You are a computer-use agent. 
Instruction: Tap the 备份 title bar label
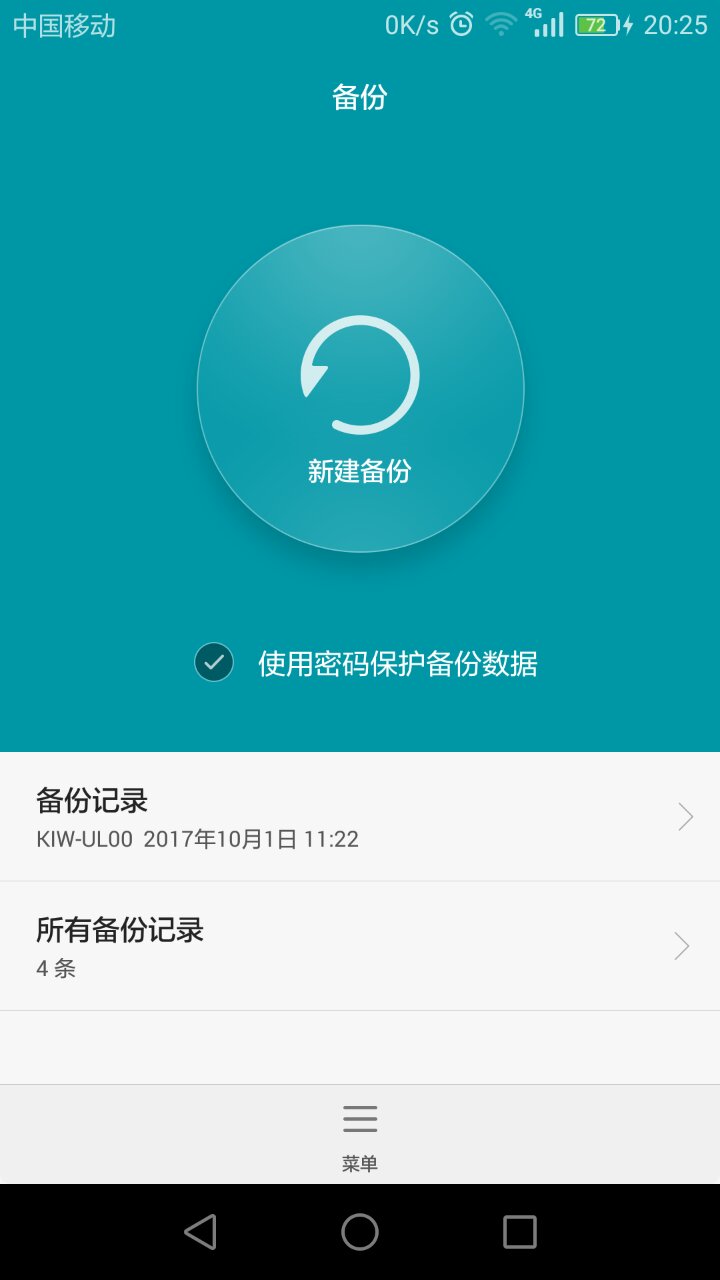coord(360,96)
